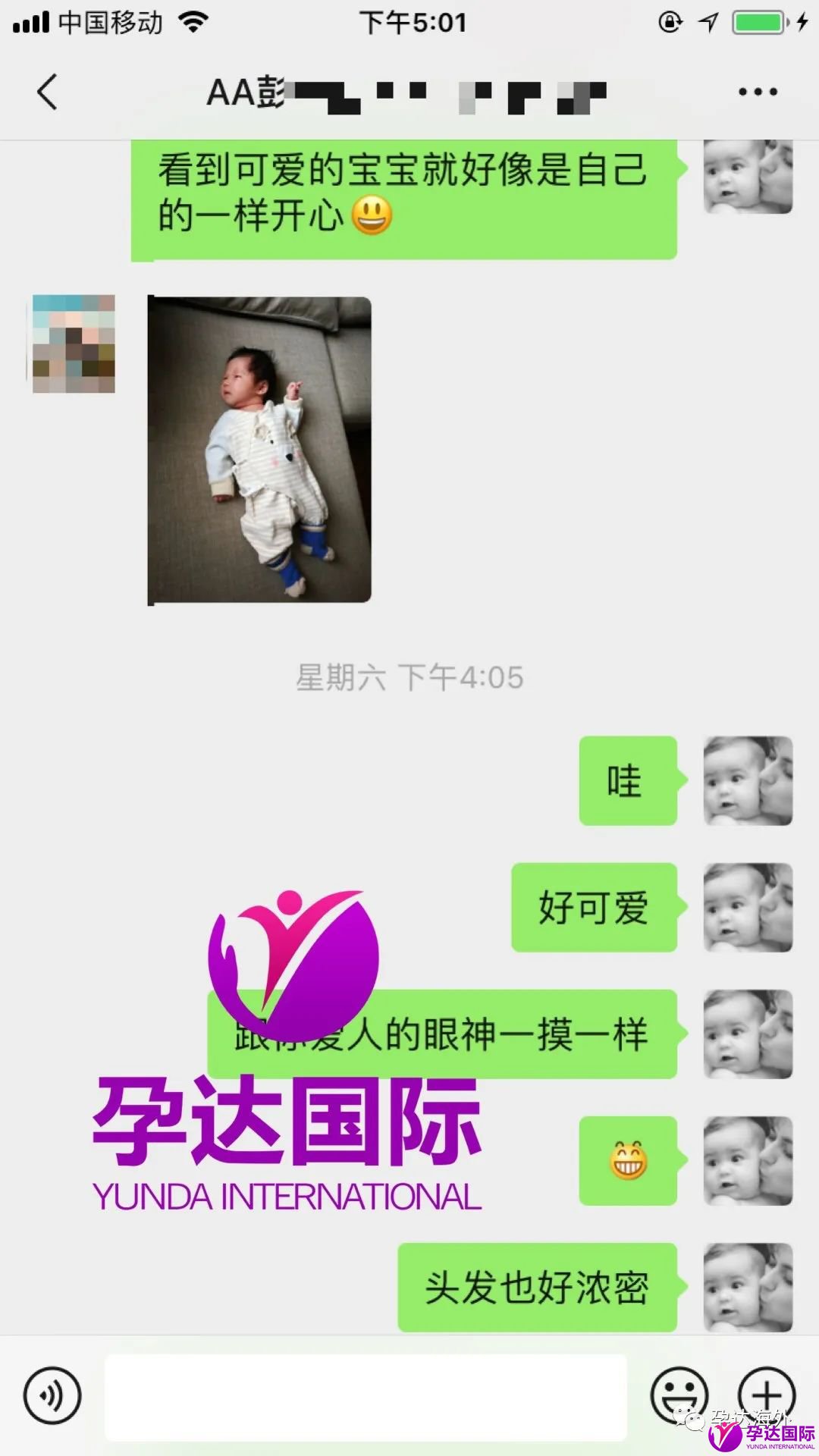Tap the message text field

coord(366,1396)
